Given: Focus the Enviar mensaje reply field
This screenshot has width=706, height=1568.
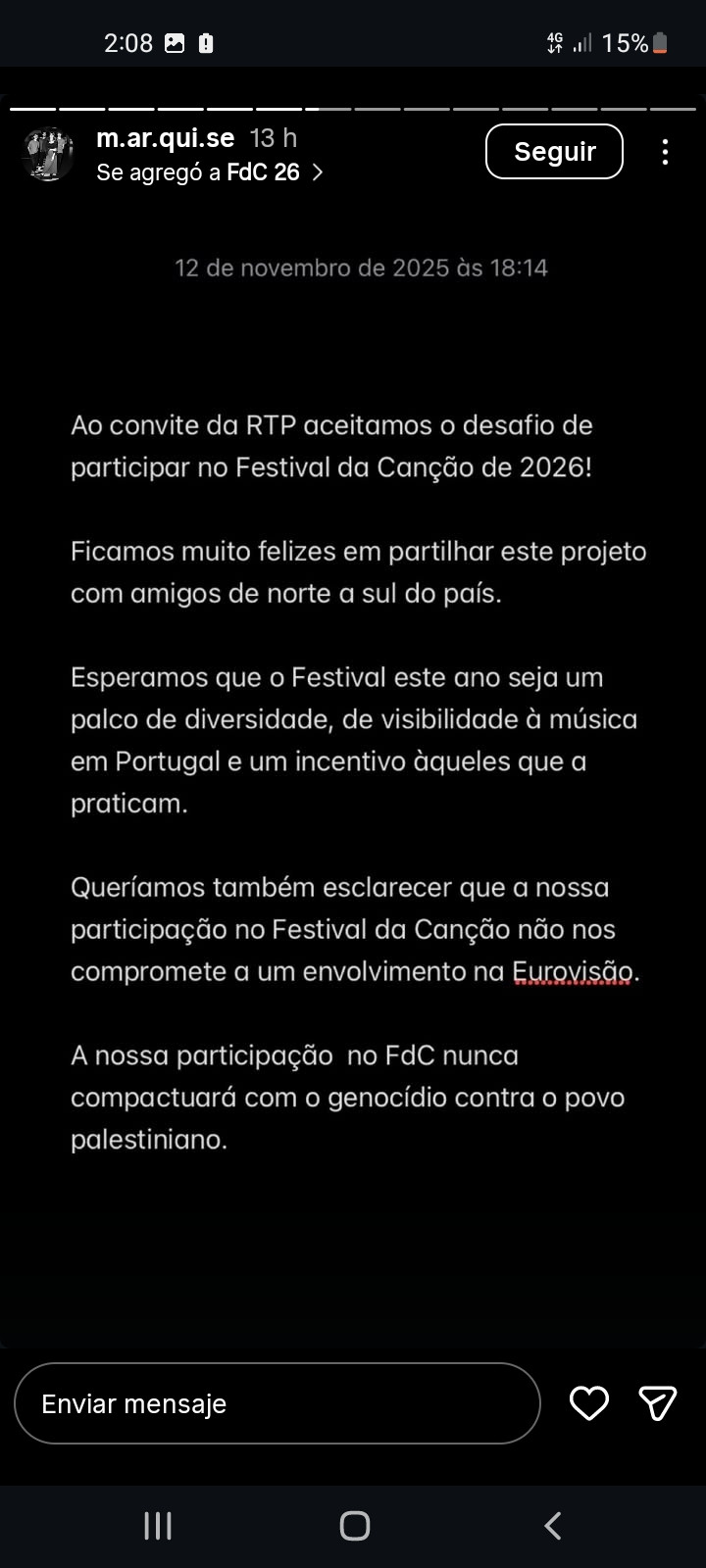Looking at the screenshot, I should [x=277, y=1403].
